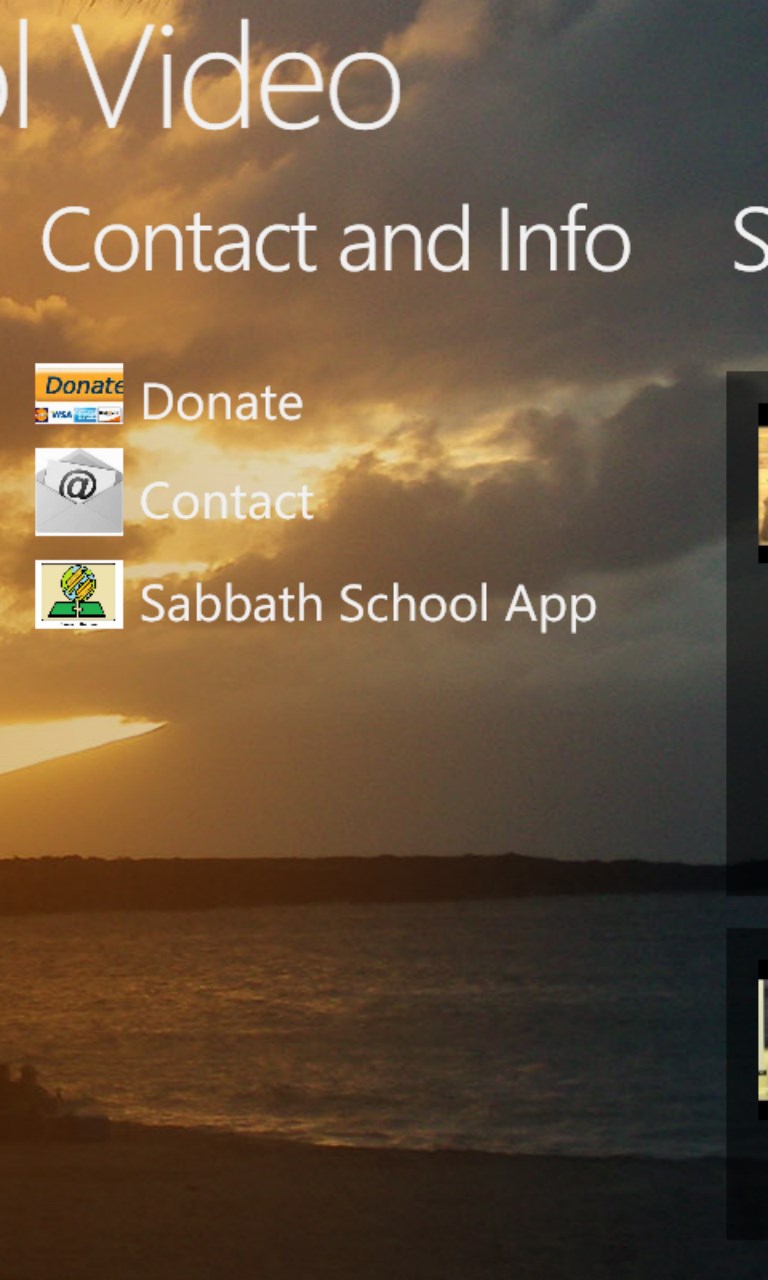Open the Donate option
This screenshot has width=768, height=1280.
221,401
